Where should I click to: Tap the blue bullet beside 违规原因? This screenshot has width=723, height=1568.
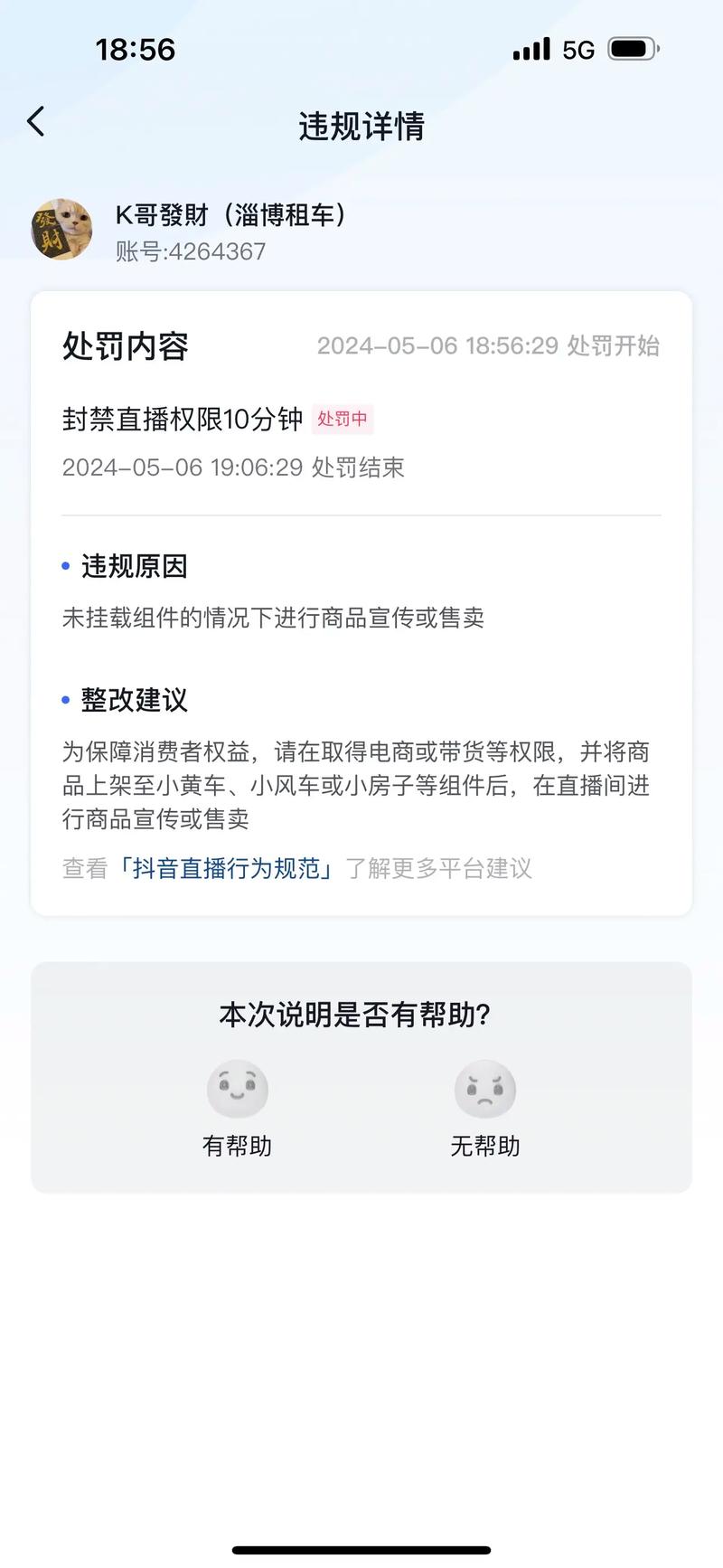(63, 566)
